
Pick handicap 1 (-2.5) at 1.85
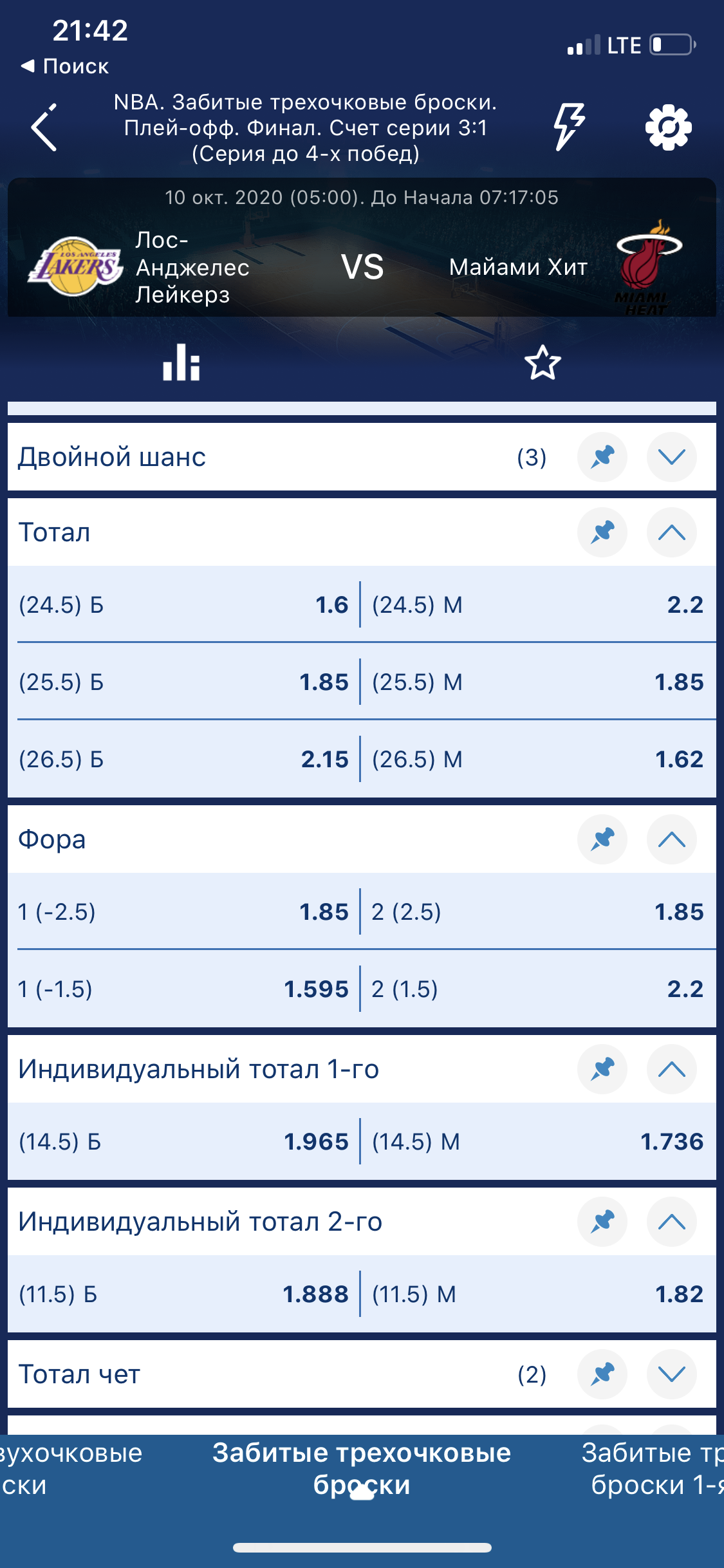(x=183, y=911)
